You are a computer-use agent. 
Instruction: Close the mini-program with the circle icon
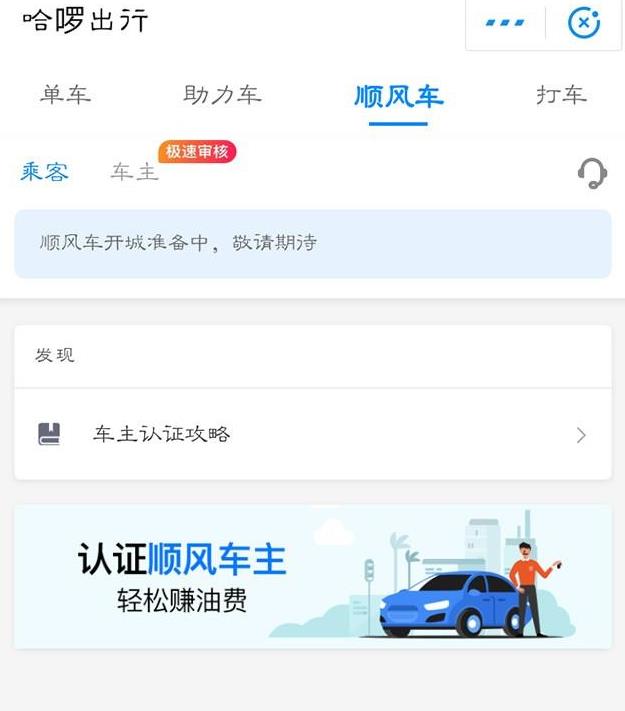coord(583,23)
